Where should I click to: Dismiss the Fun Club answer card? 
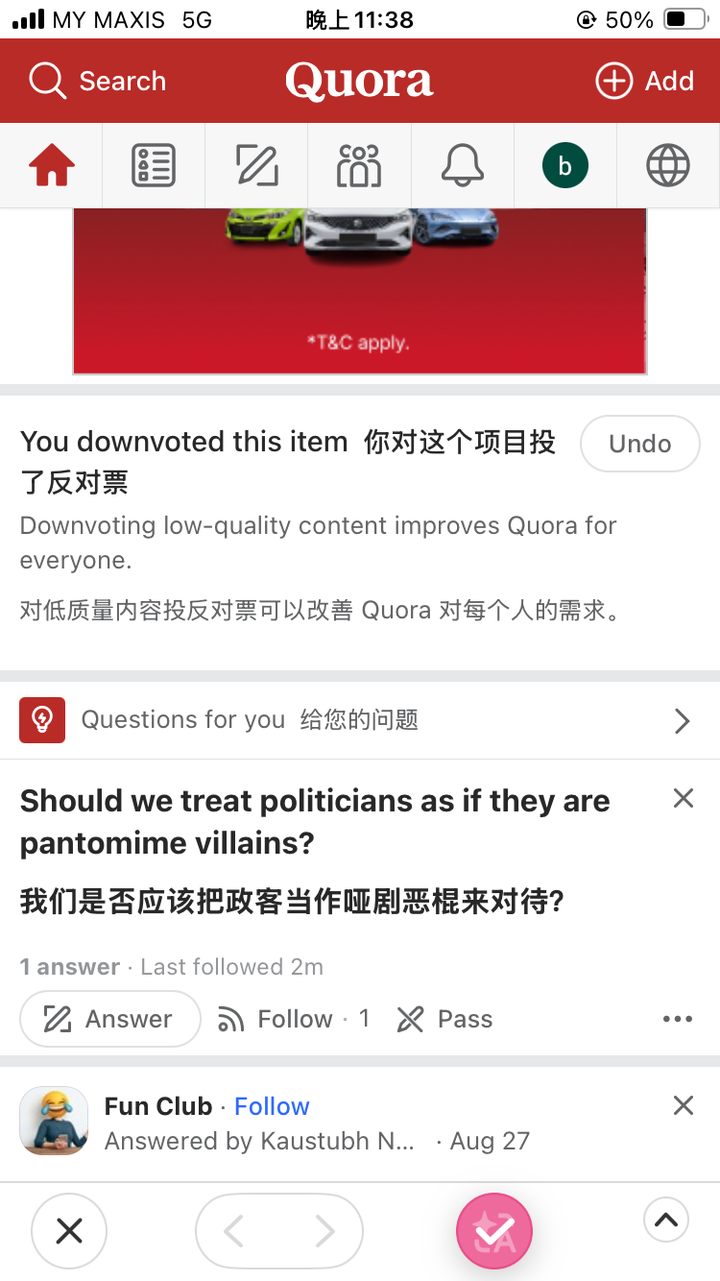(x=683, y=1106)
